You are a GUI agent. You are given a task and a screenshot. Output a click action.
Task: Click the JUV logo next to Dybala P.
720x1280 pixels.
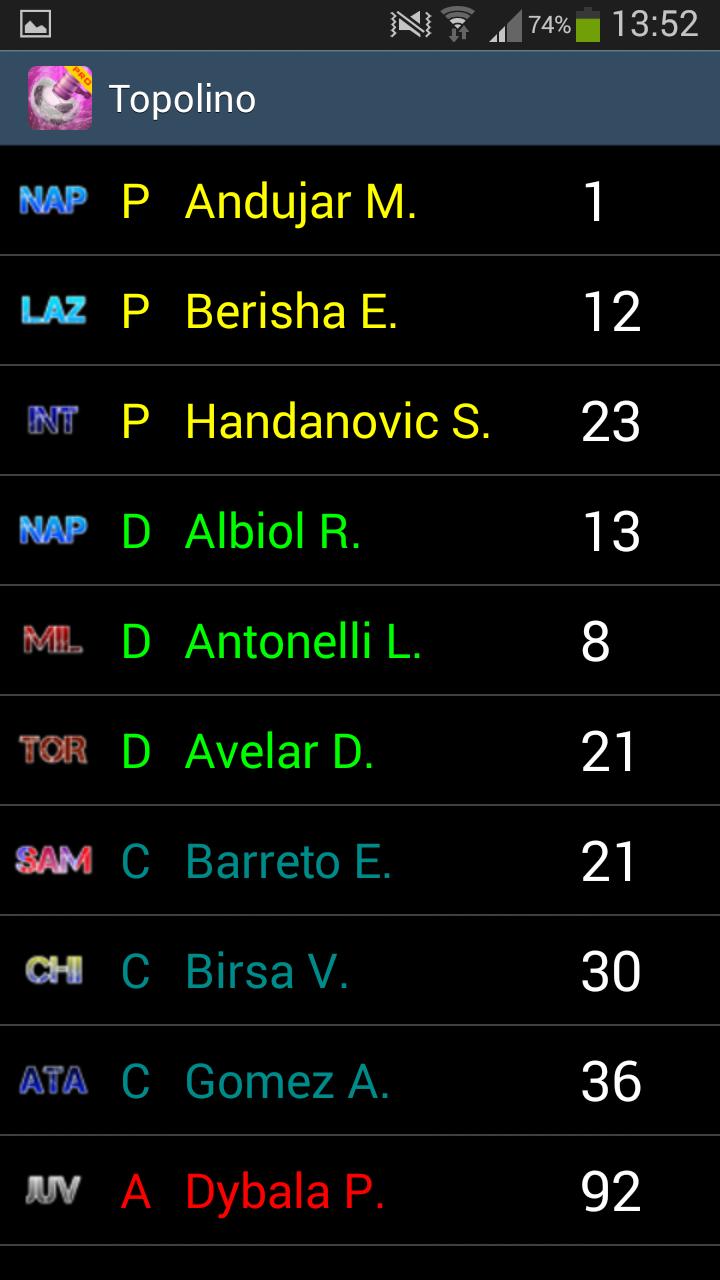click(x=52, y=1190)
